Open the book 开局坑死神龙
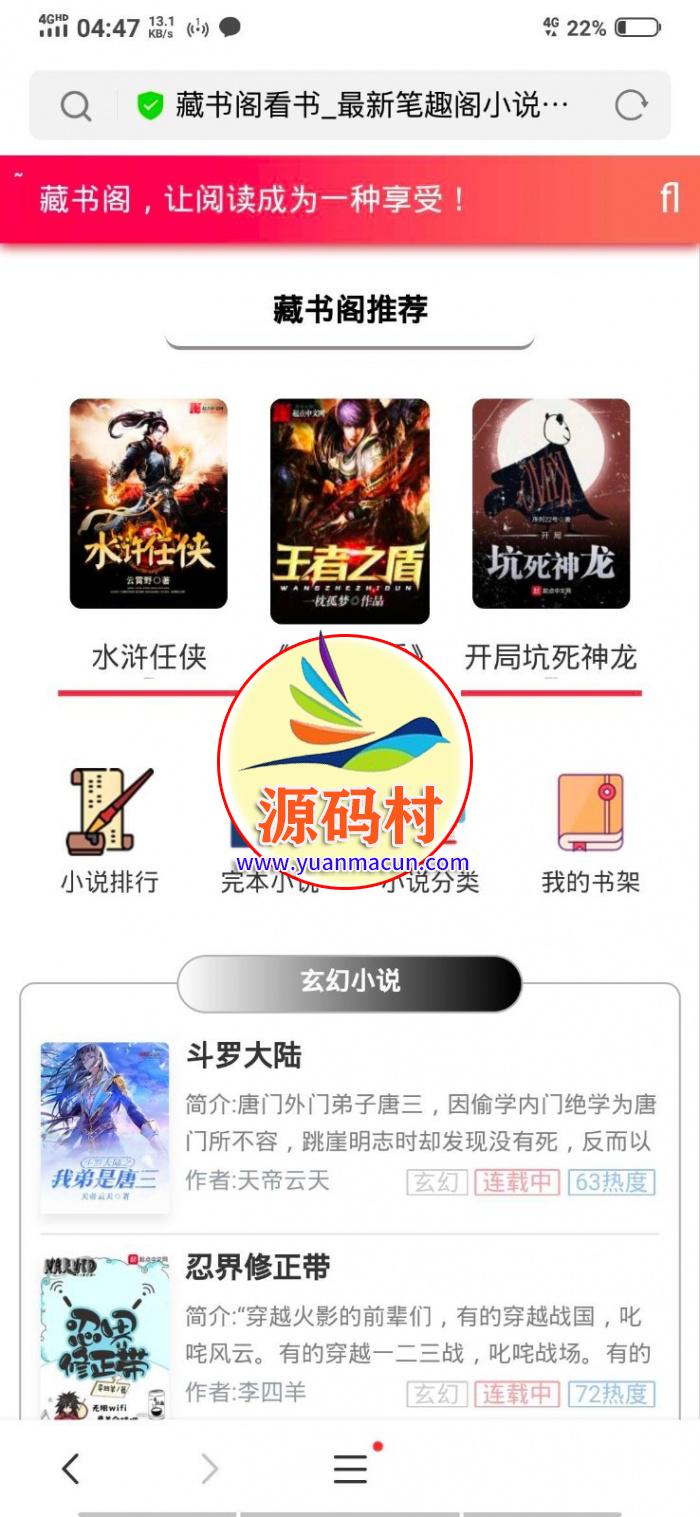Viewport: 700px width, 1517px height. tap(551, 504)
